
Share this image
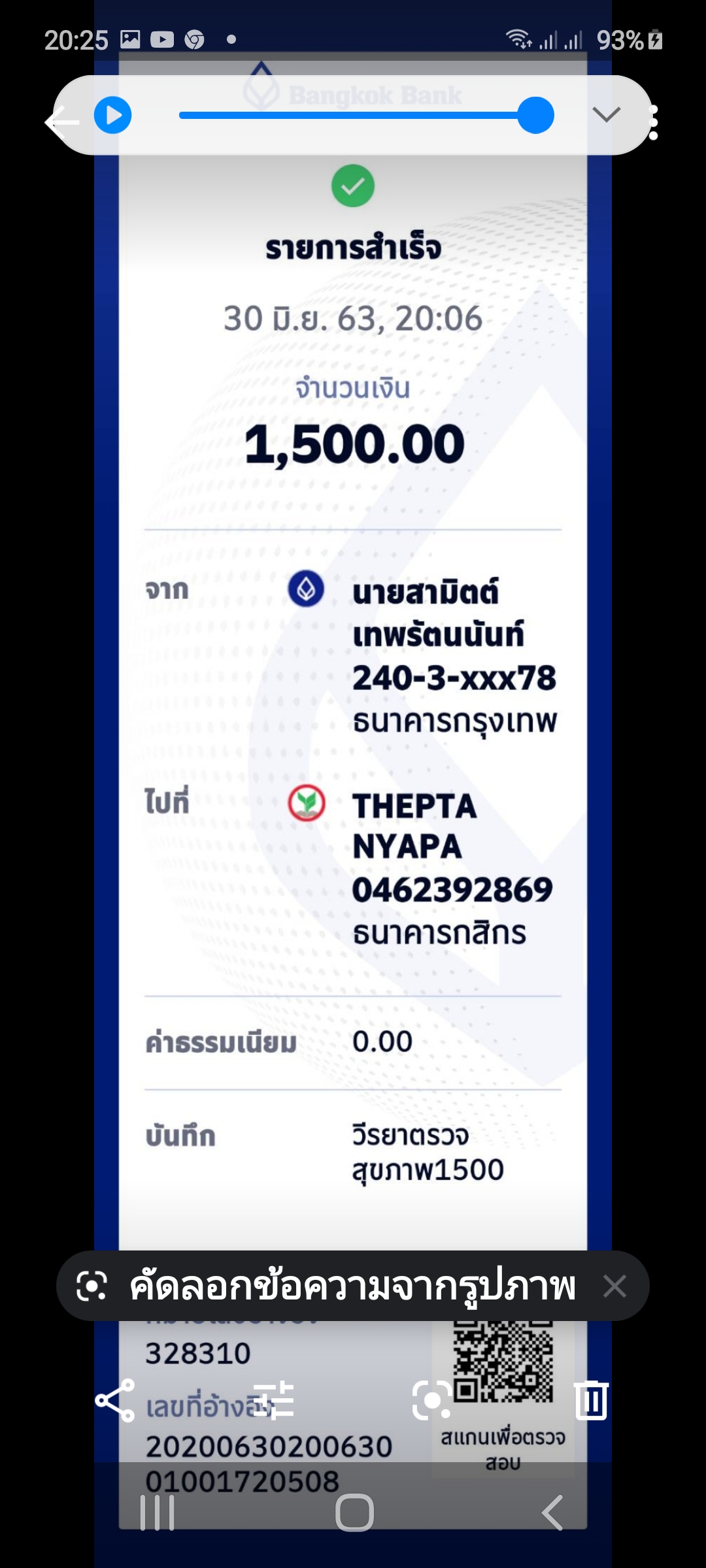coord(115,1401)
